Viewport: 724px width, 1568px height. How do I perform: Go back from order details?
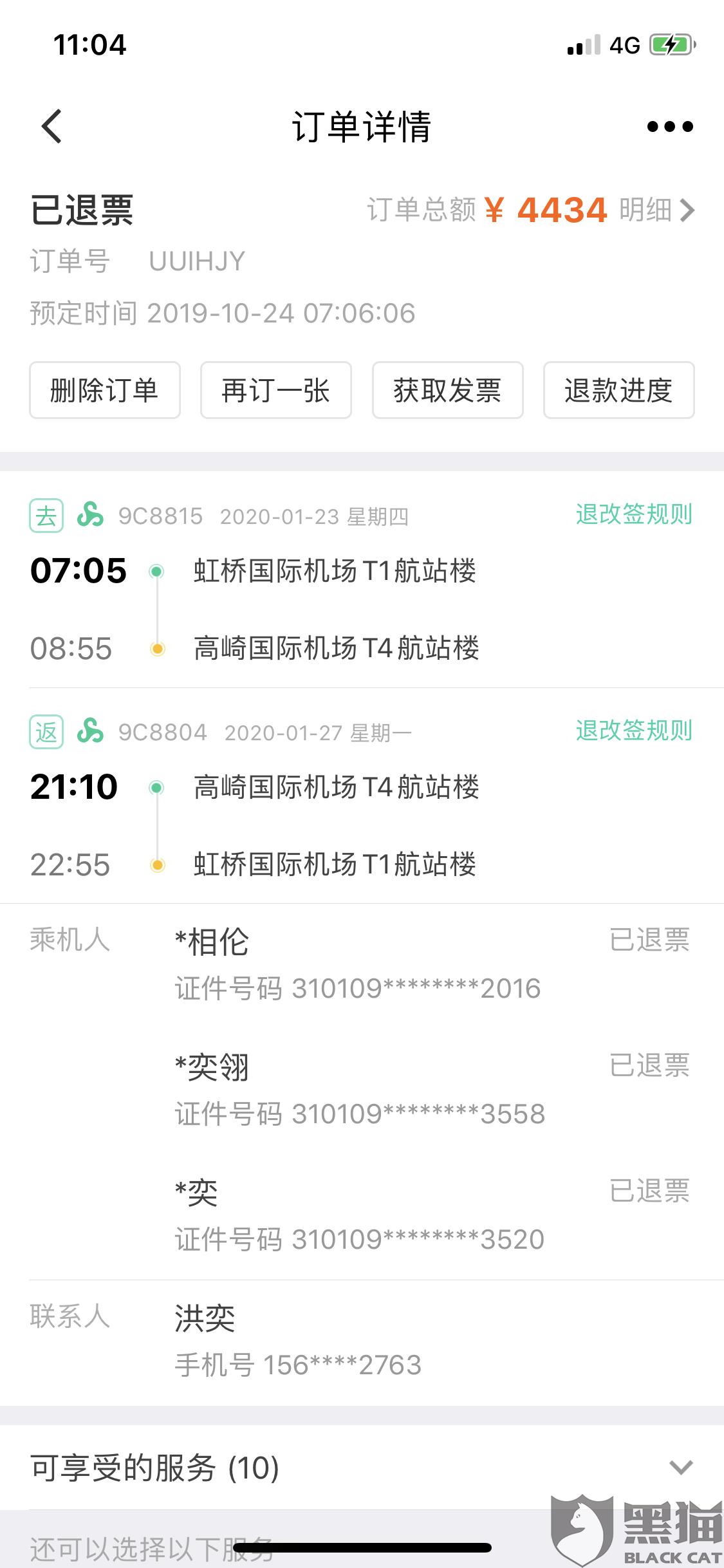[51, 126]
